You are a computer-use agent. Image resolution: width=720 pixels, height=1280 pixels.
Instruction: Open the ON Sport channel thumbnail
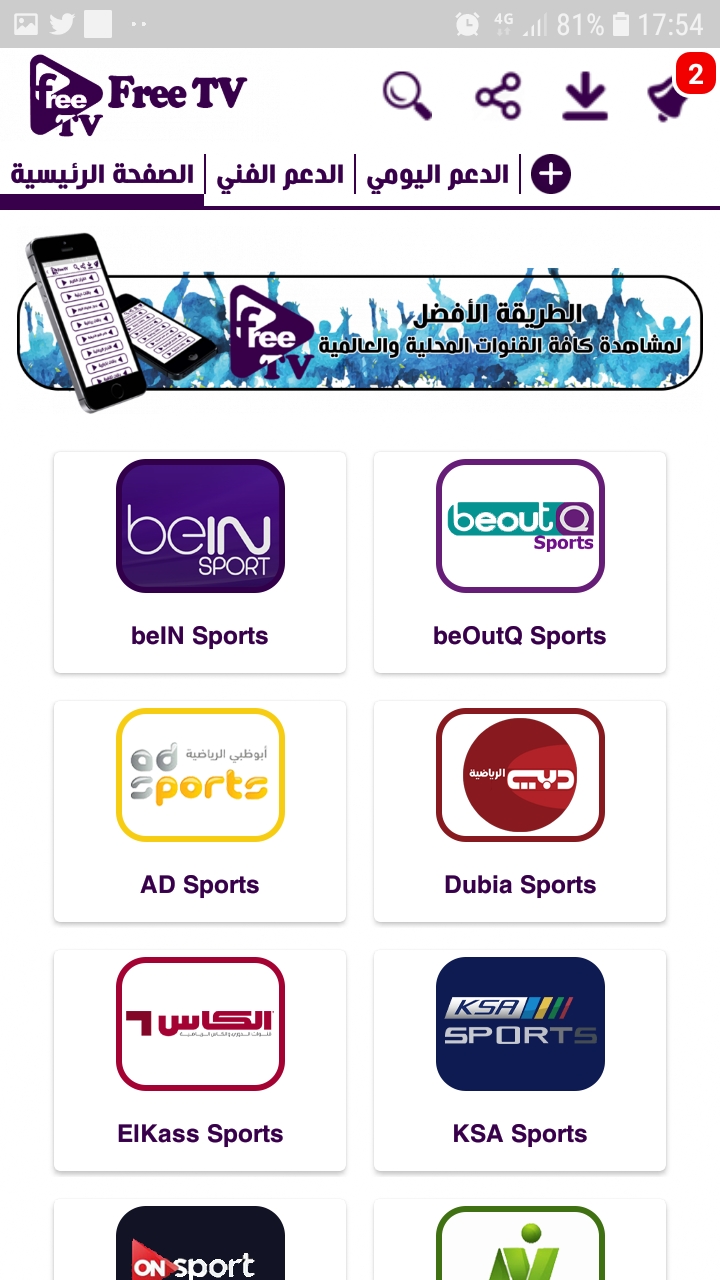pos(200,1245)
